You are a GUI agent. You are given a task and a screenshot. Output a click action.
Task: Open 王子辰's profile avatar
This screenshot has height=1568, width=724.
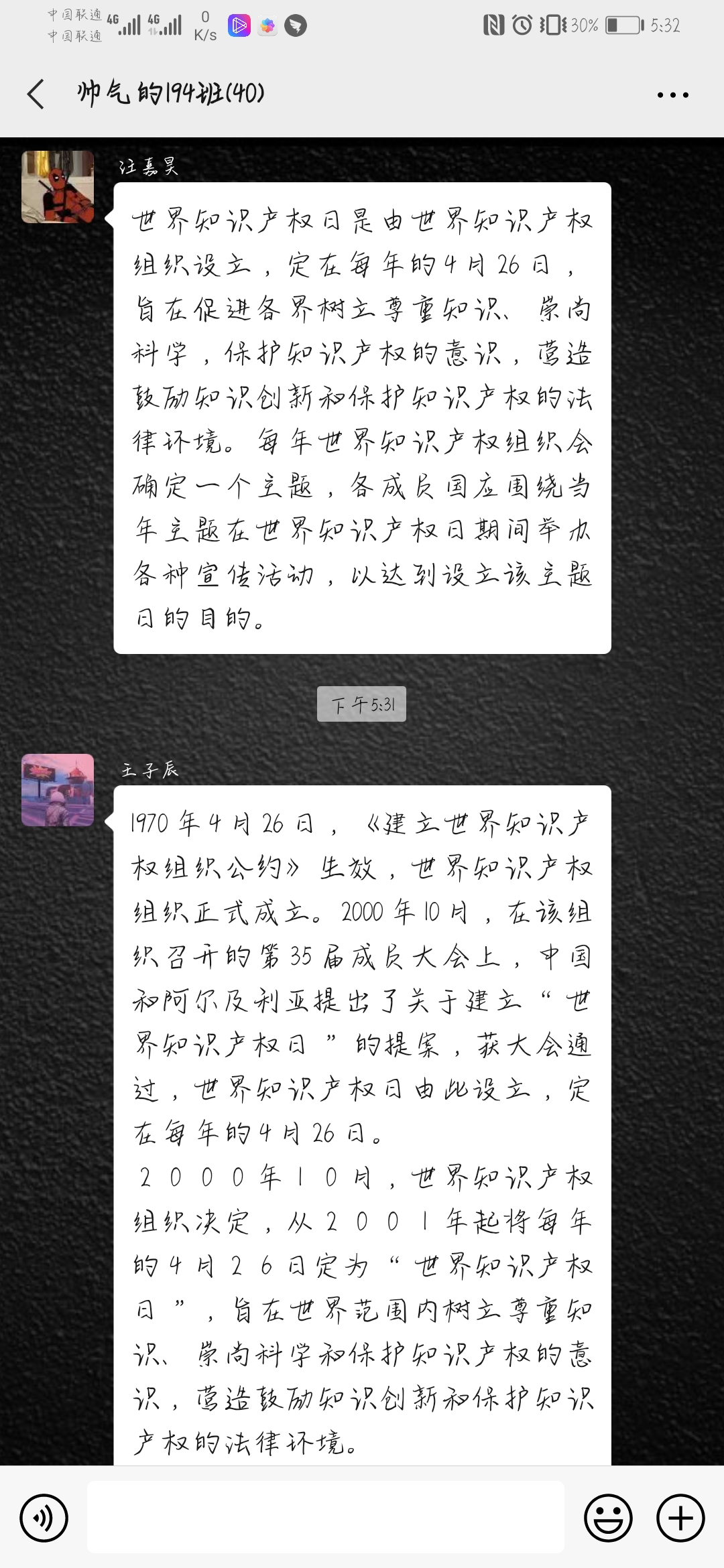58,790
